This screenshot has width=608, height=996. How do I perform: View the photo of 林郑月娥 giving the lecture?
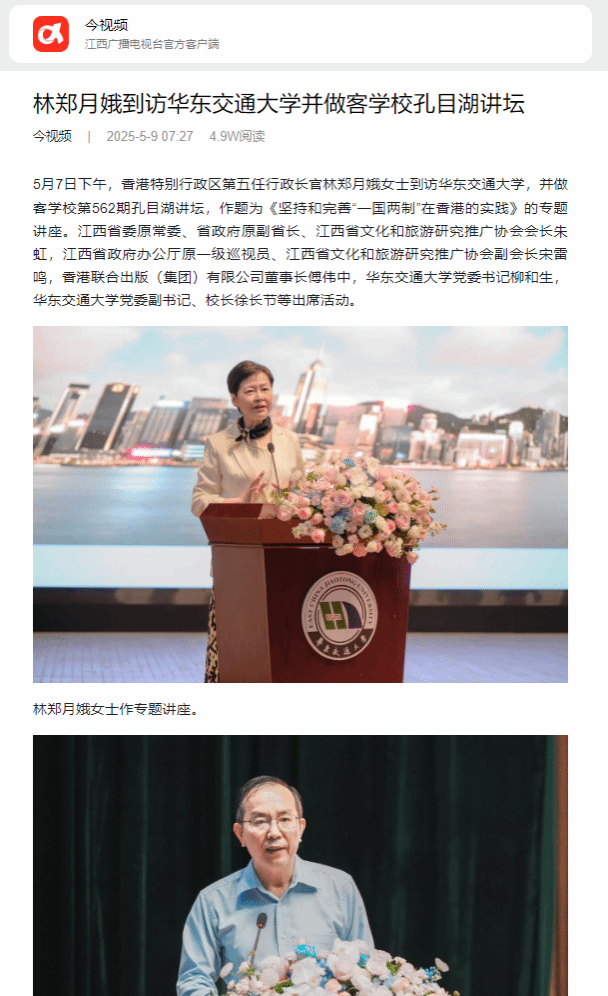pos(300,504)
